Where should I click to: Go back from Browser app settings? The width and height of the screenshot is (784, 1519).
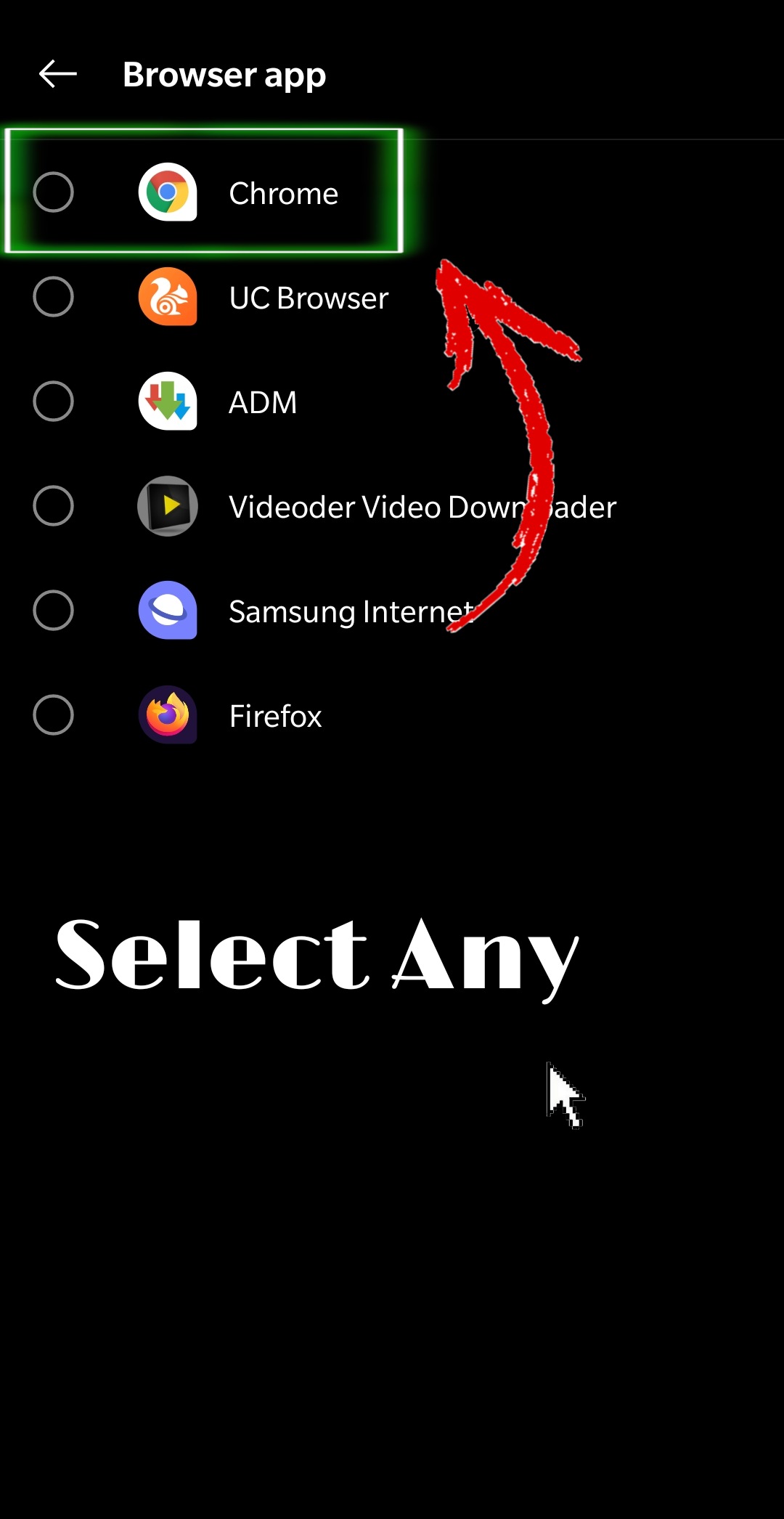click(57, 74)
